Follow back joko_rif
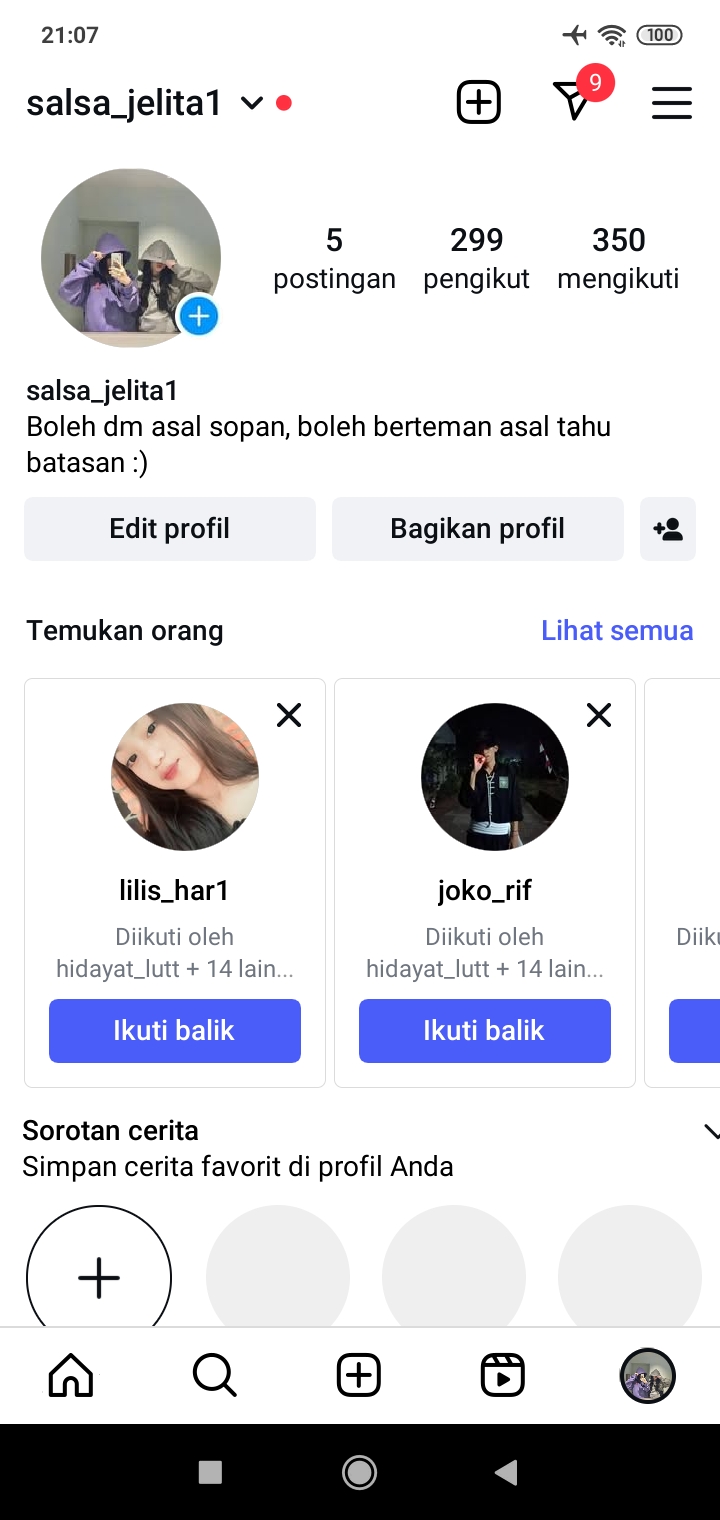Image resolution: width=720 pixels, height=1520 pixels. click(485, 1030)
